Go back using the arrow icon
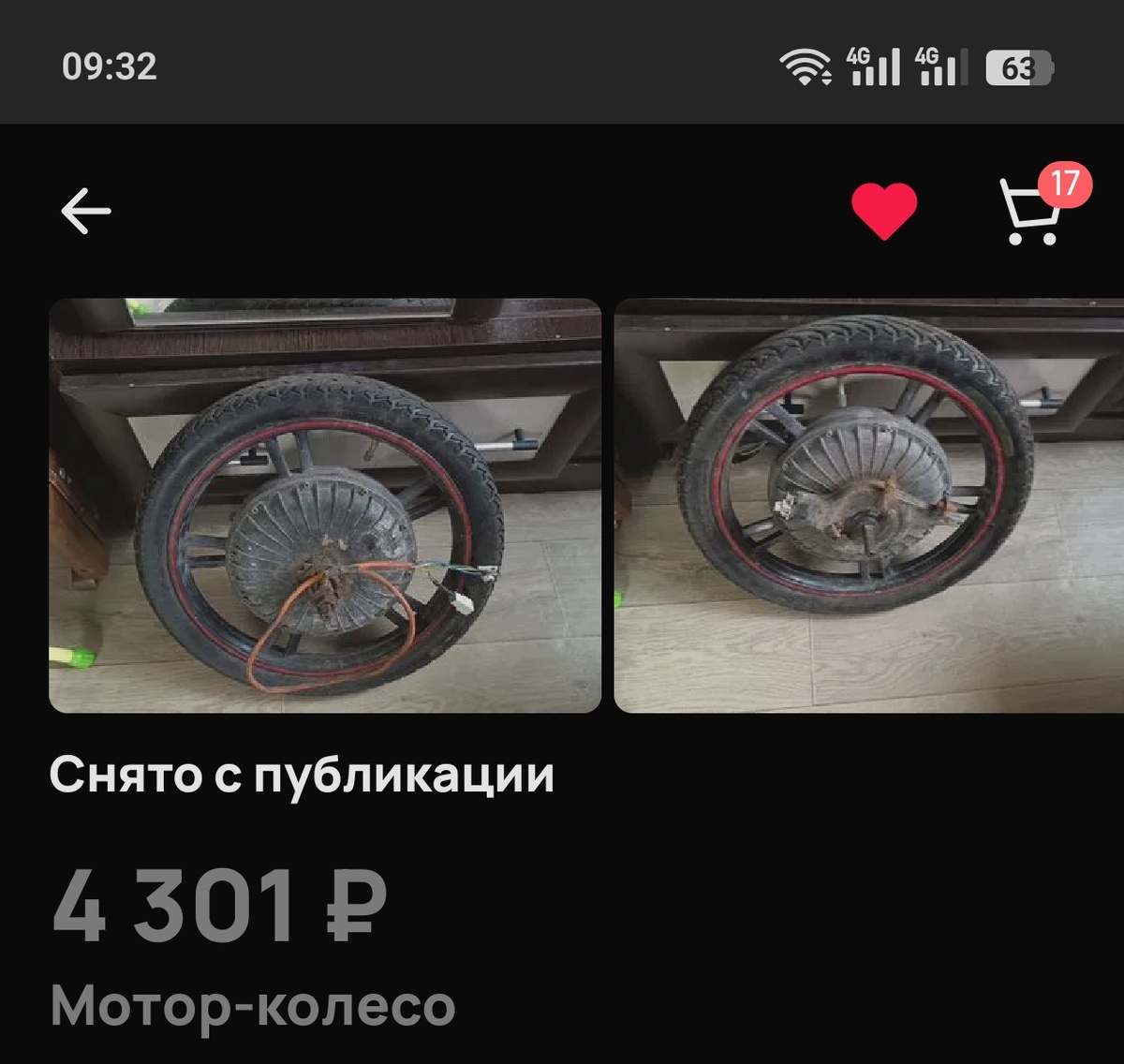The width and height of the screenshot is (1124, 1064). [x=86, y=211]
